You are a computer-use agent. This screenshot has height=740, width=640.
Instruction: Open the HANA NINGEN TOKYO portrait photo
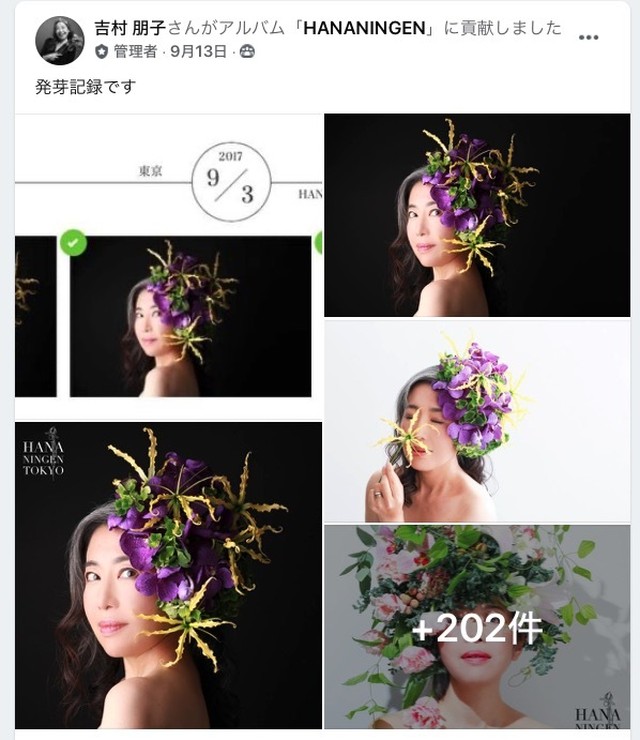[x=168, y=575]
